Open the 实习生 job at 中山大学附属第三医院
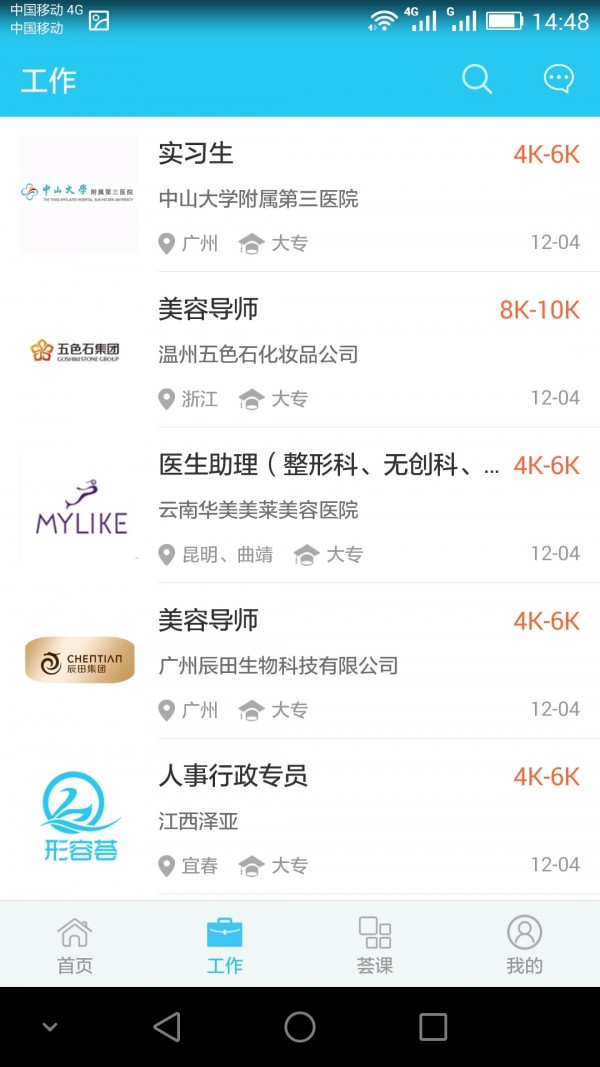The width and height of the screenshot is (600, 1067). click(x=300, y=195)
